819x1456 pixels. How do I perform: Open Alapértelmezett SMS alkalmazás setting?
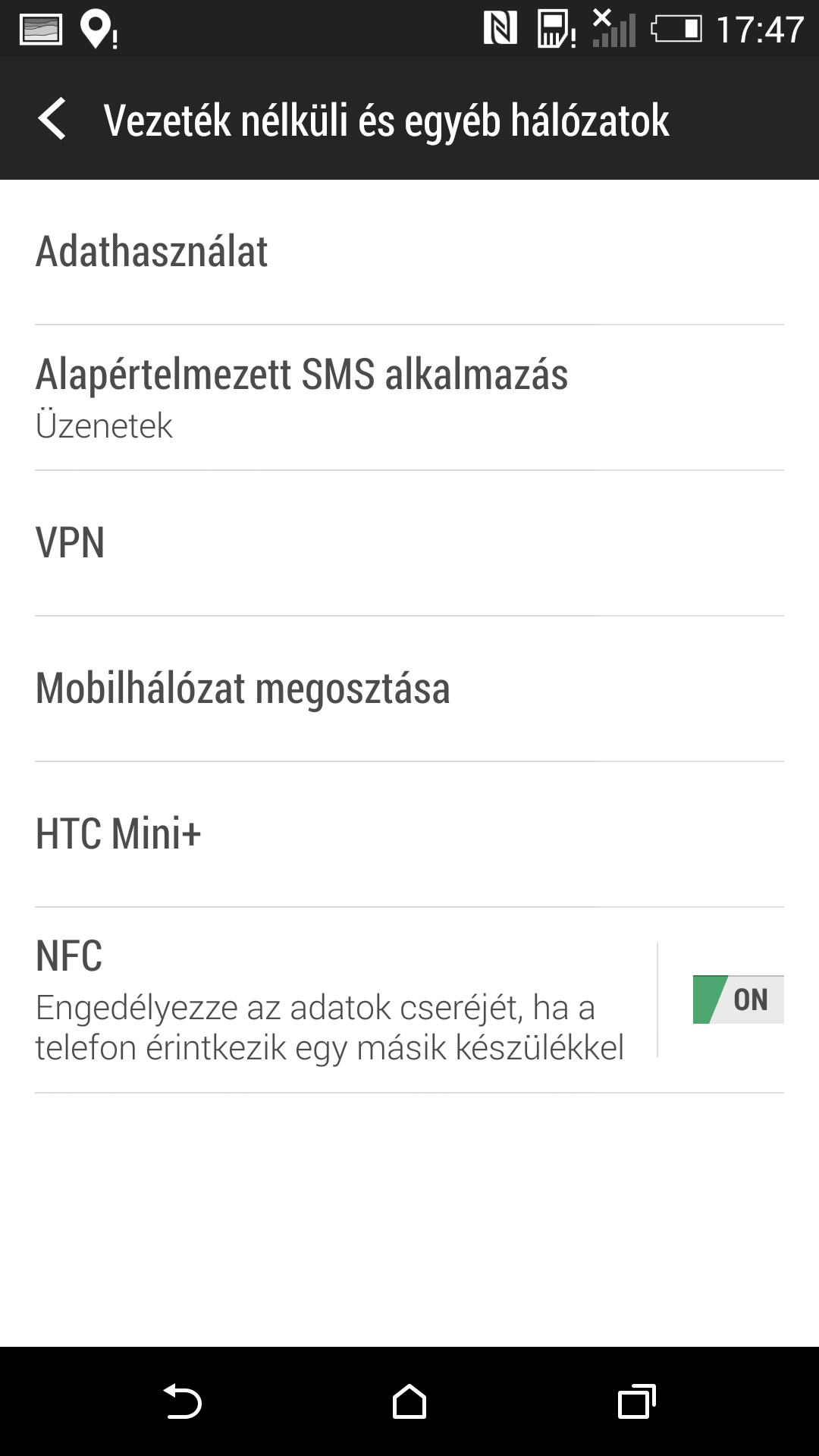tap(409, 397)
